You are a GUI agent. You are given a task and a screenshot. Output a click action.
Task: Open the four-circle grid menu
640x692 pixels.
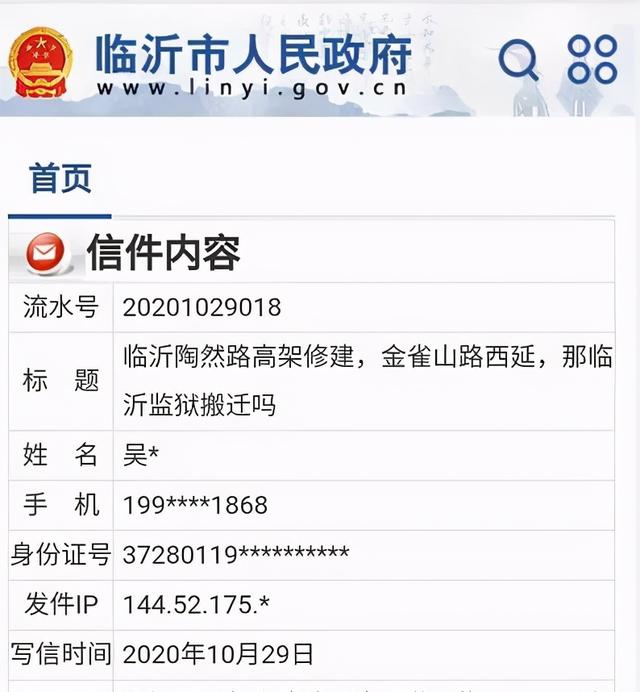click(592, 59)
